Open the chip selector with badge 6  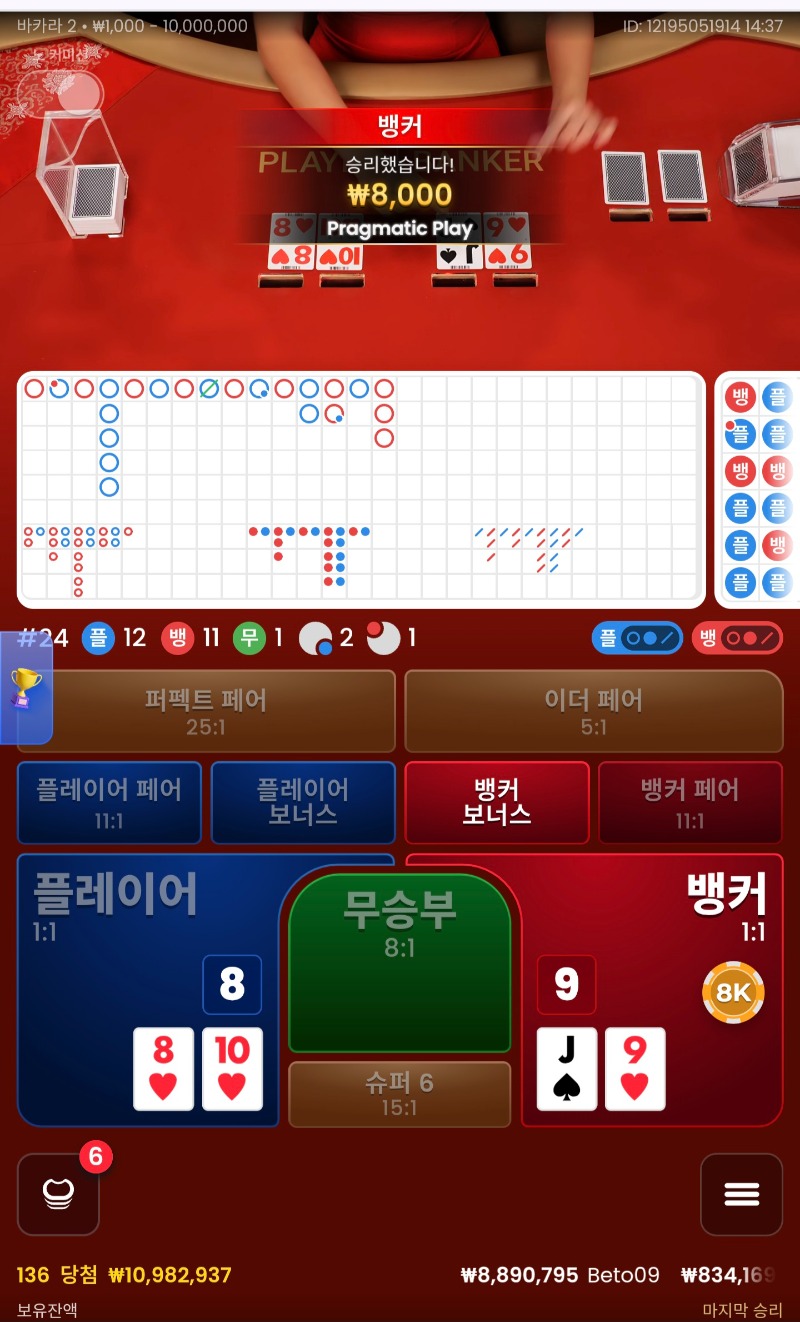click(x=58, y=1194)
